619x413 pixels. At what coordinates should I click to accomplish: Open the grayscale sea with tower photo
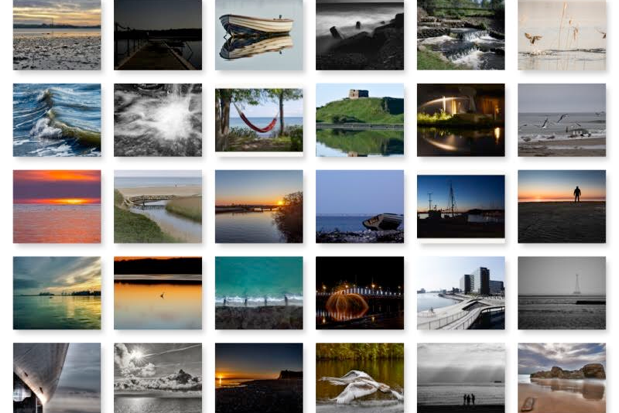coord(562,292)
